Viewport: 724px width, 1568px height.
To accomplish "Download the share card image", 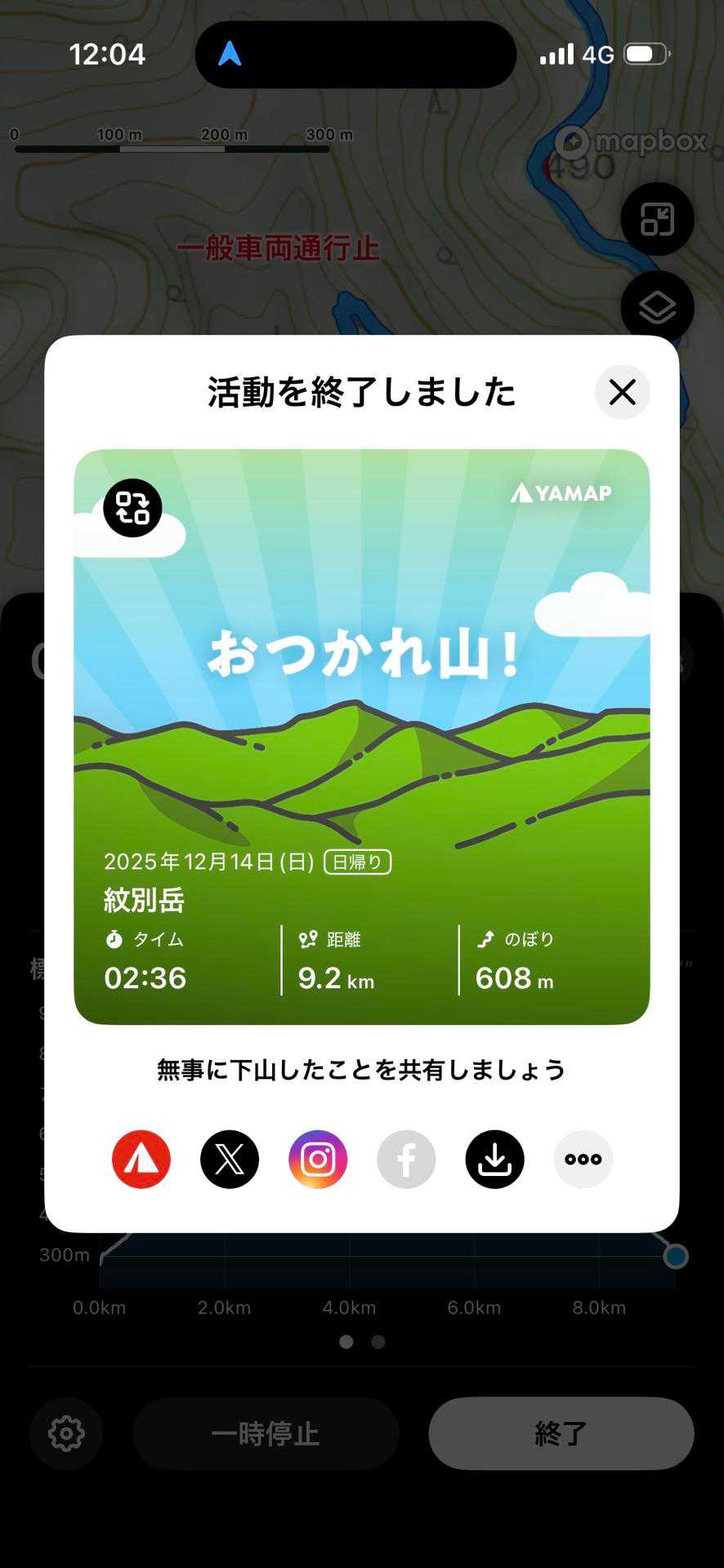I will (x=494, y=1159).
